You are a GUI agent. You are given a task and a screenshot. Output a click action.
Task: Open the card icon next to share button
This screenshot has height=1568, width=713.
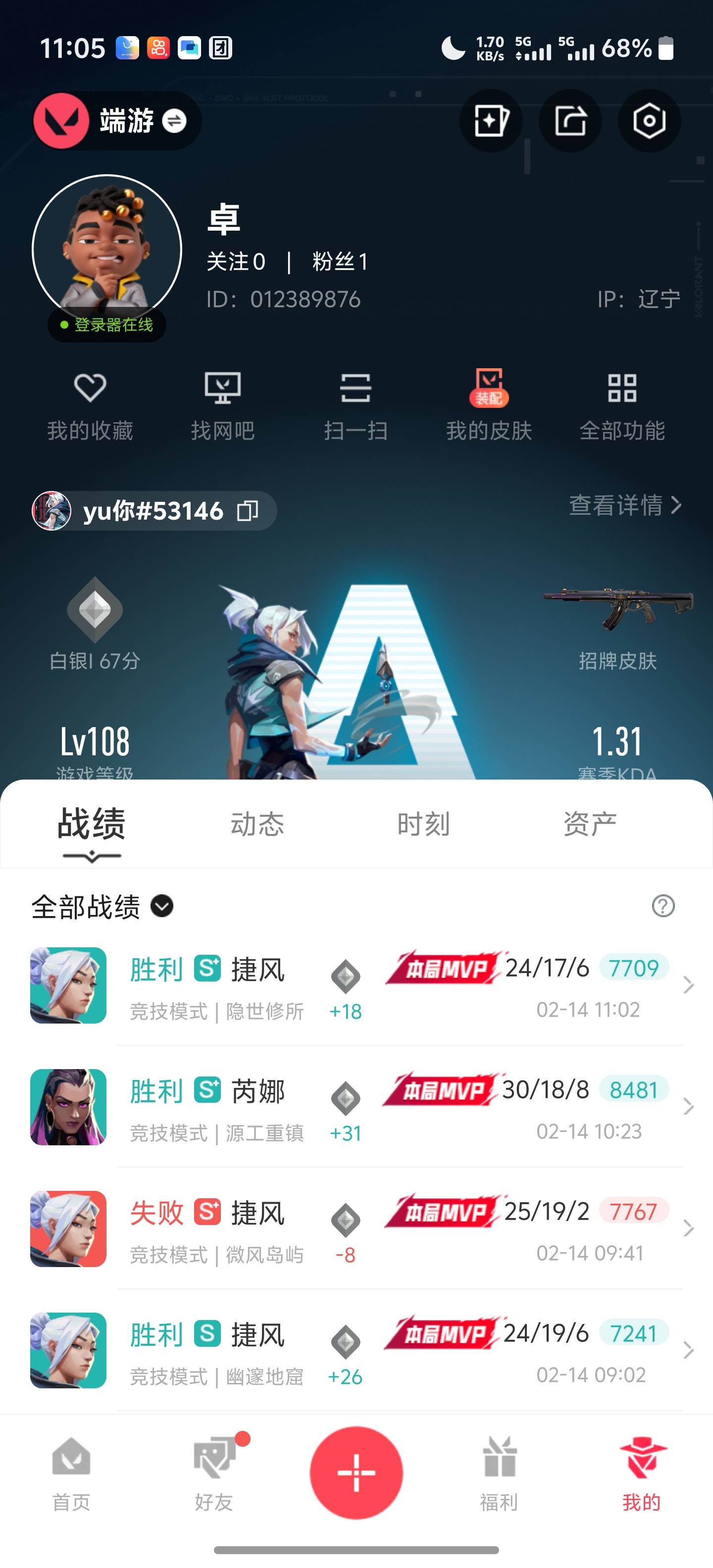(x=491, y=121)
